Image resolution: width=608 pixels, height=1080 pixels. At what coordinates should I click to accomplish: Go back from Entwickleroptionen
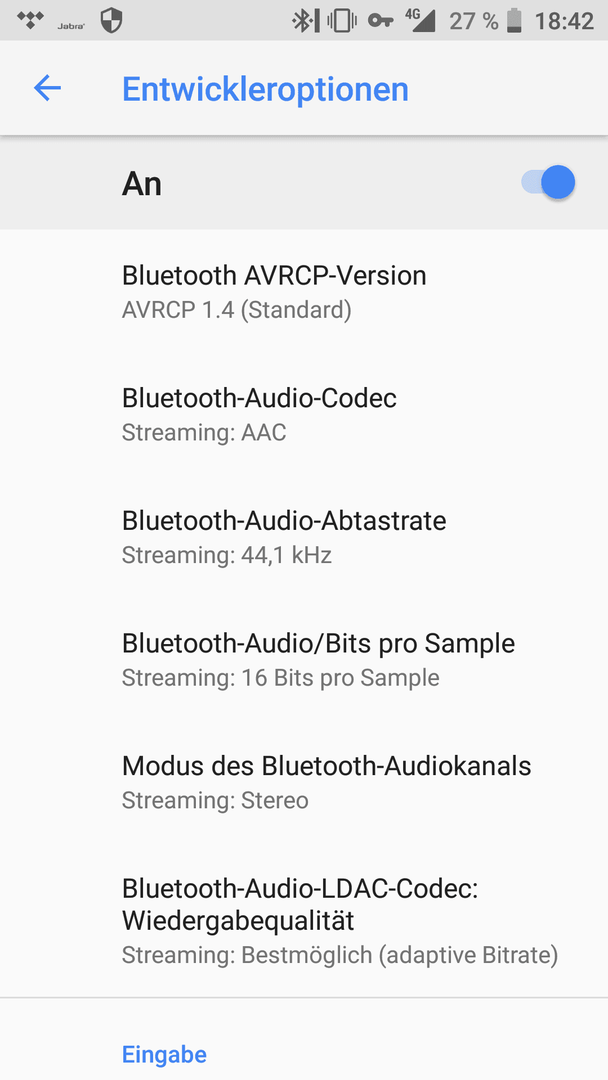click(x=48, y=88)
